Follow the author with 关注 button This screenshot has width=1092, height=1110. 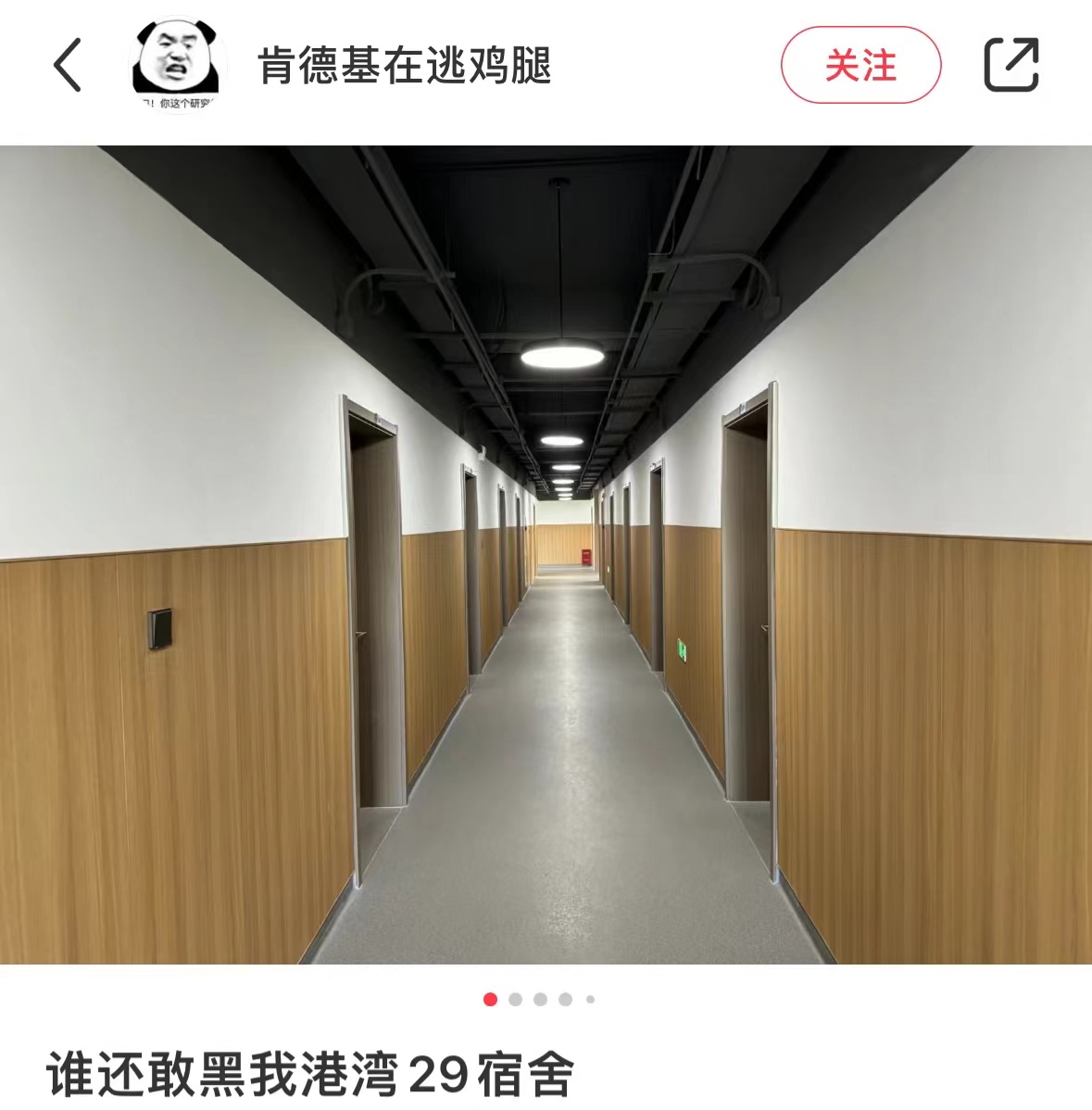860,65
